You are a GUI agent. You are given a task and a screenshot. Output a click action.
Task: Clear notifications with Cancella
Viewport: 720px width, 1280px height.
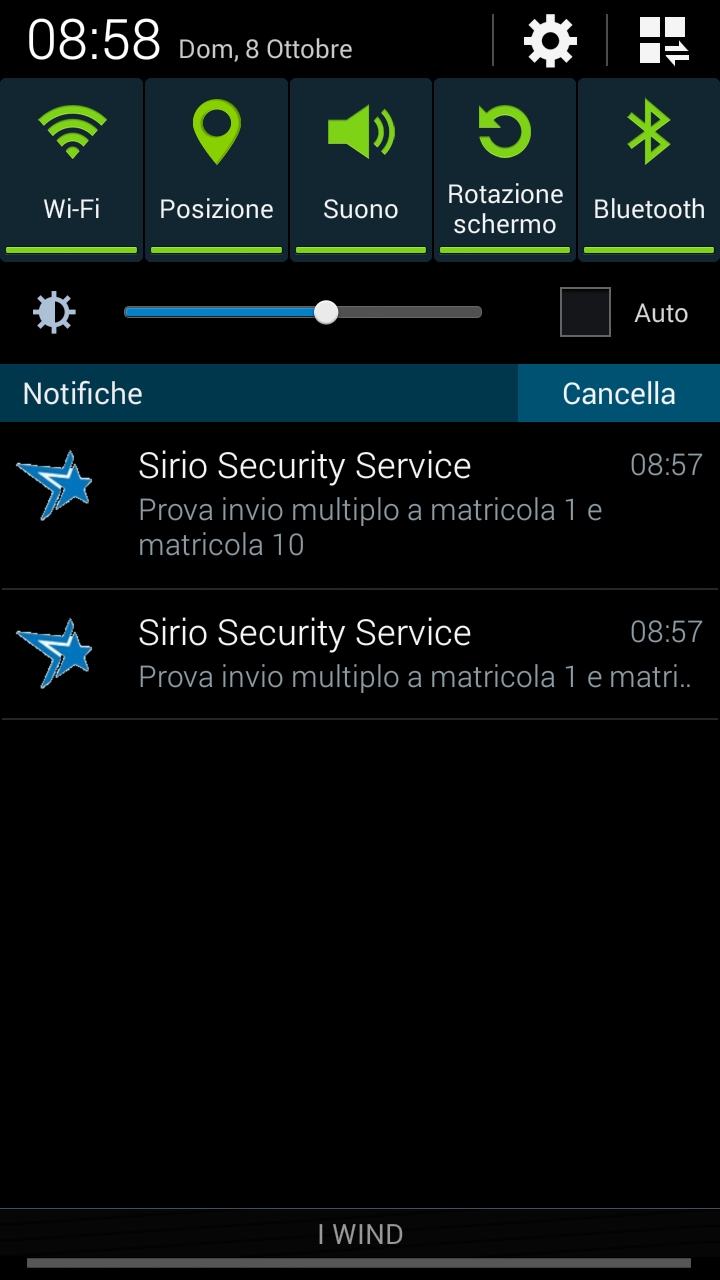(x=619, y=393)
